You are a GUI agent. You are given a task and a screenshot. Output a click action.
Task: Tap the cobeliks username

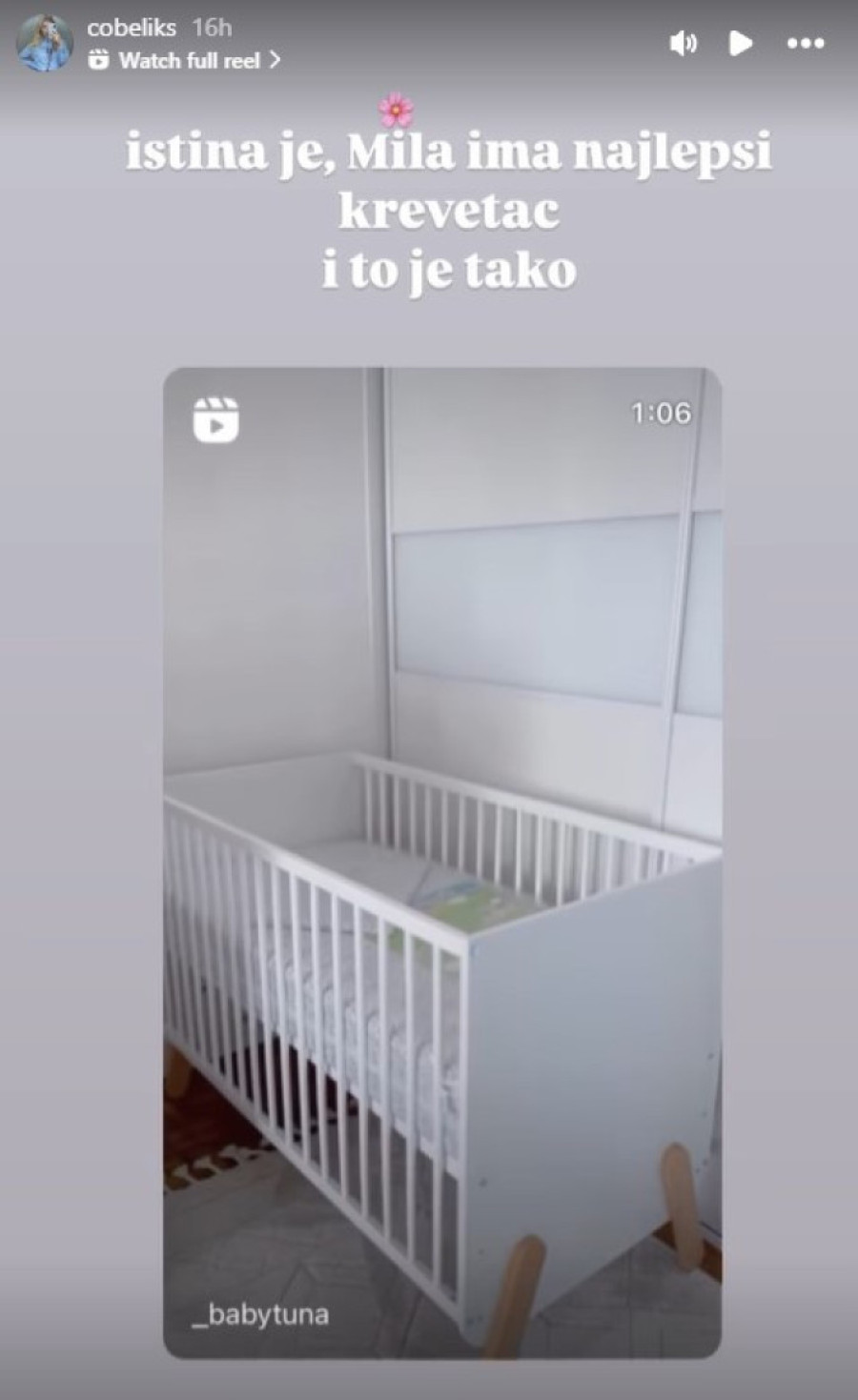[131, 28]
